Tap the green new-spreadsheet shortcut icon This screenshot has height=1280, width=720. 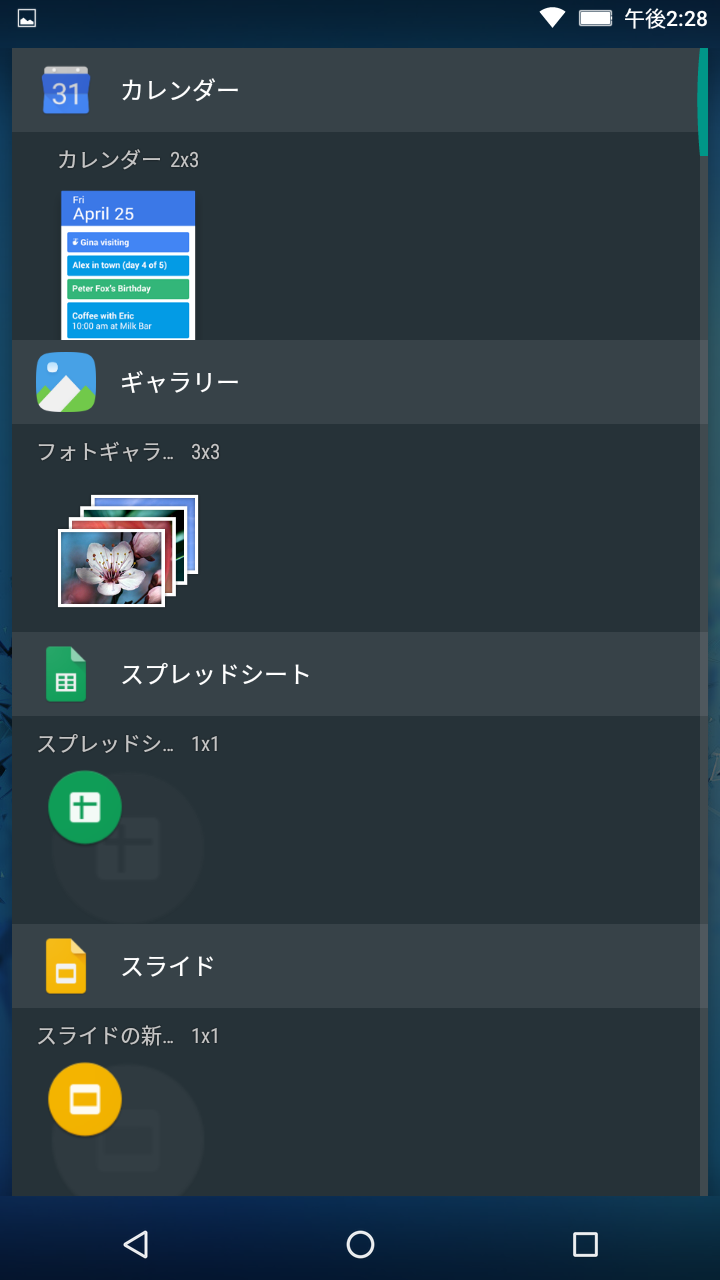(x=84, y=807)
